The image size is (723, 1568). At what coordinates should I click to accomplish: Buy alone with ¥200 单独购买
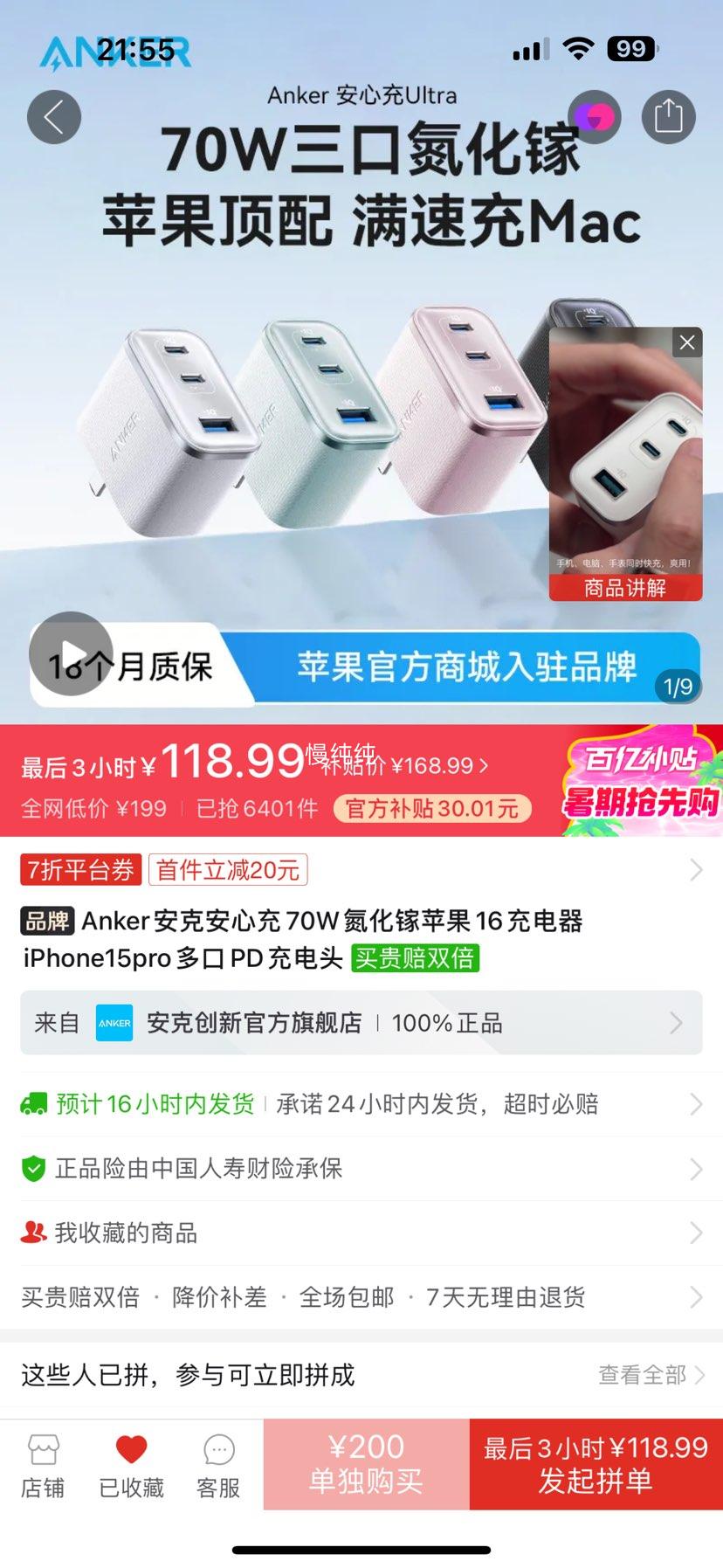click(366, 1464)
